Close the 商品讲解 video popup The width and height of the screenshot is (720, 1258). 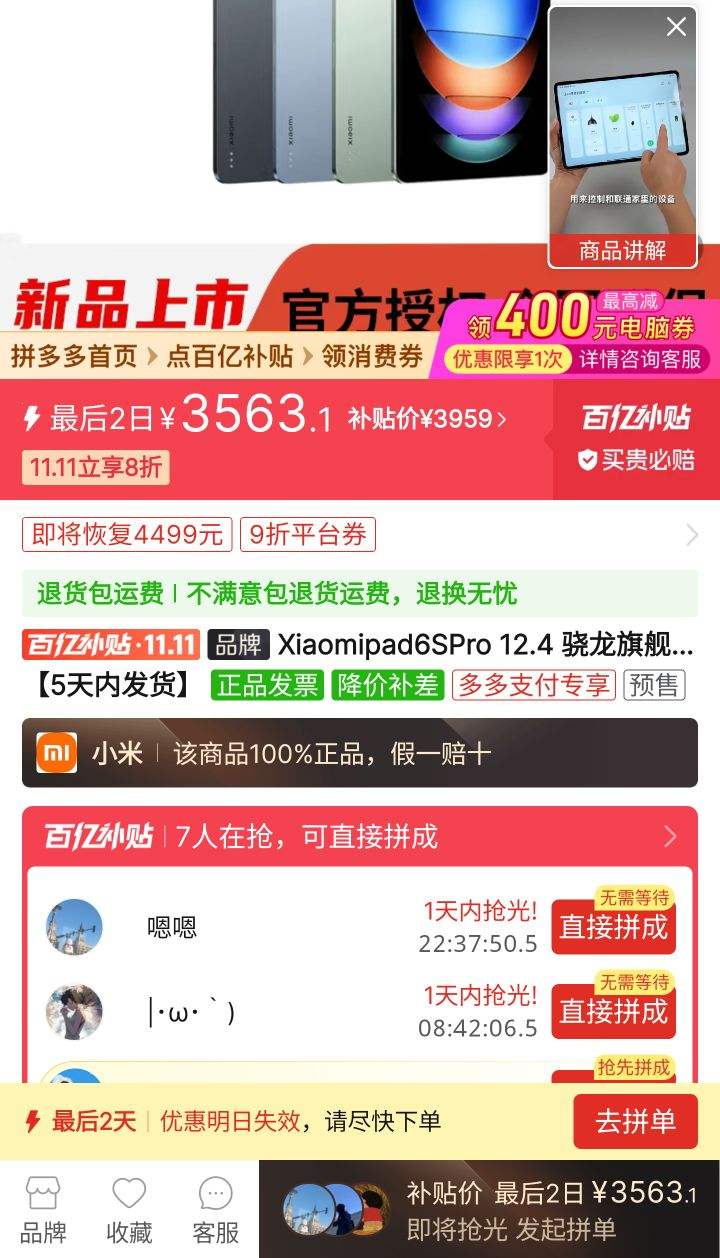coord(675,27)
